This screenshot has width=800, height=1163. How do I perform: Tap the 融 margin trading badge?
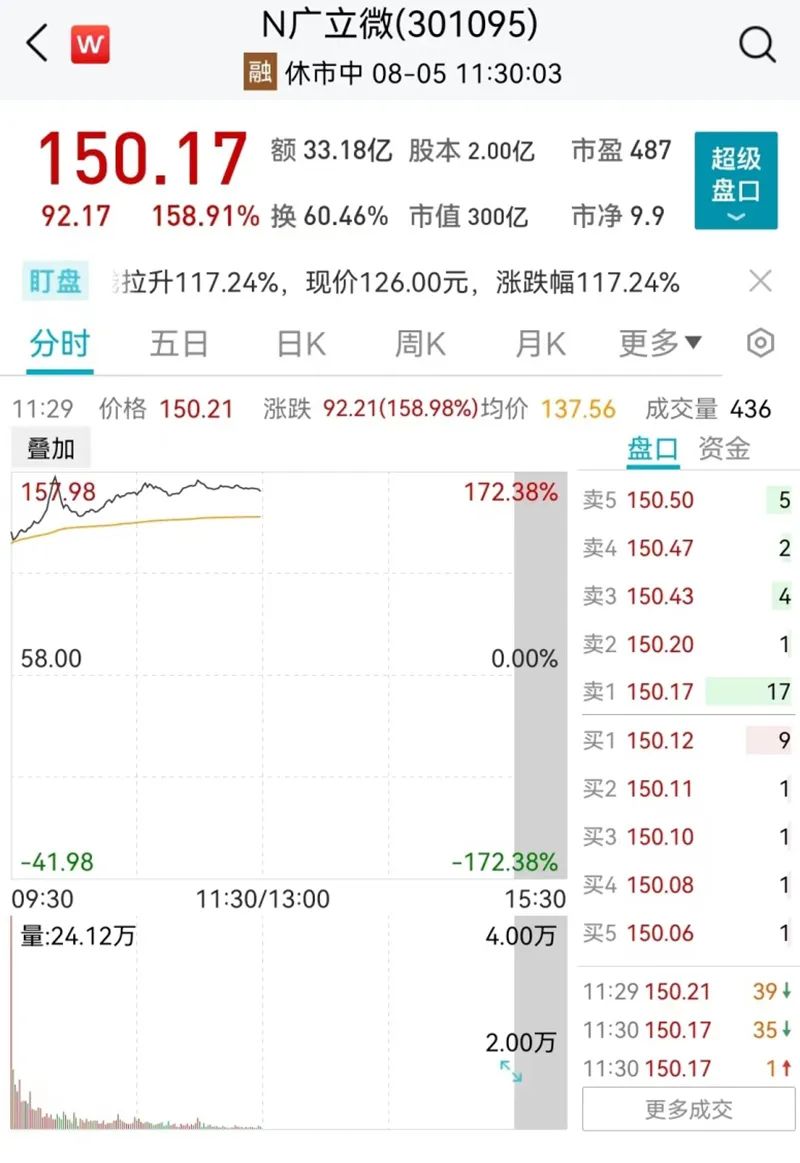[255, 73]
